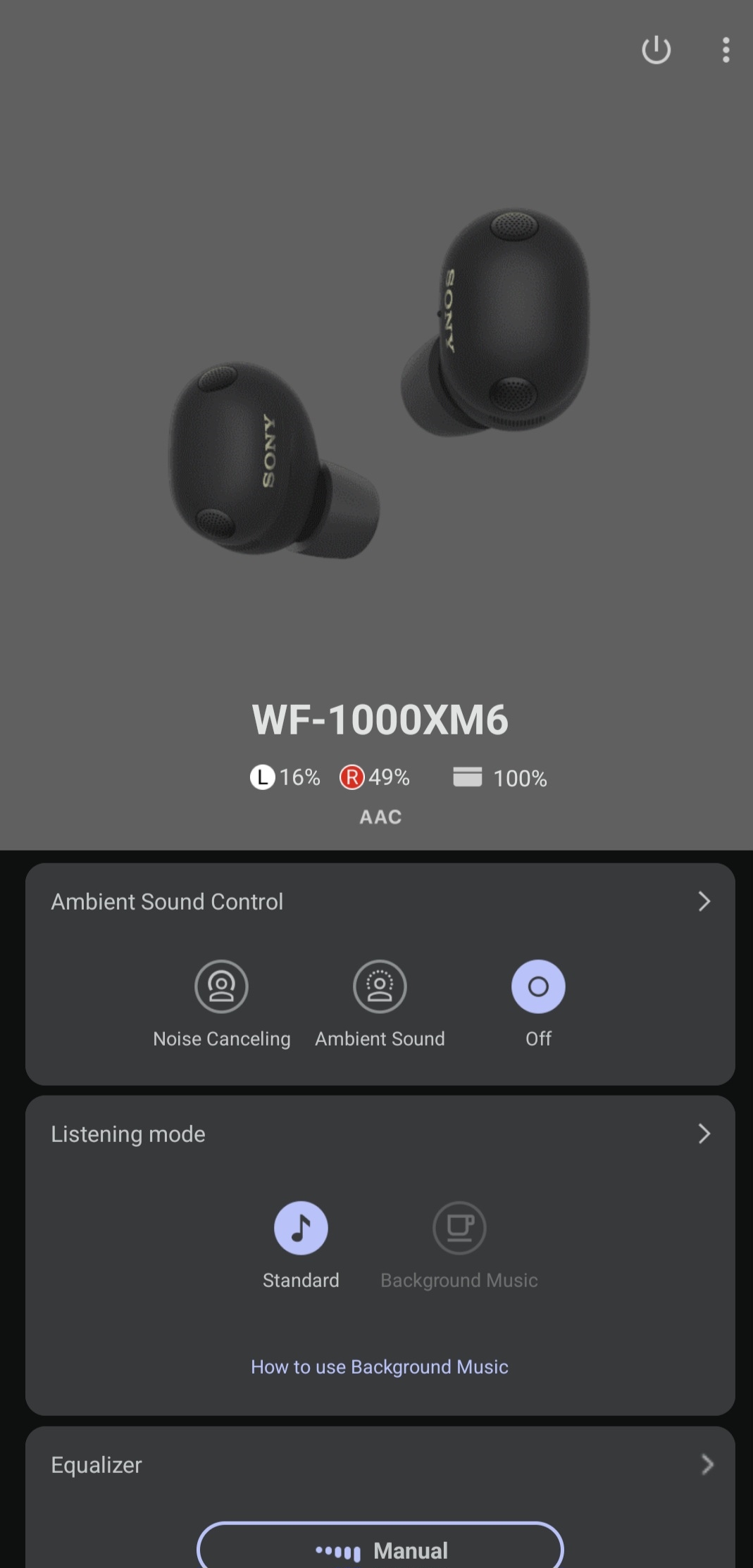Switch to Background Music mode
The height and width of the screenshot is (1568, 753).
[459, 1228]
